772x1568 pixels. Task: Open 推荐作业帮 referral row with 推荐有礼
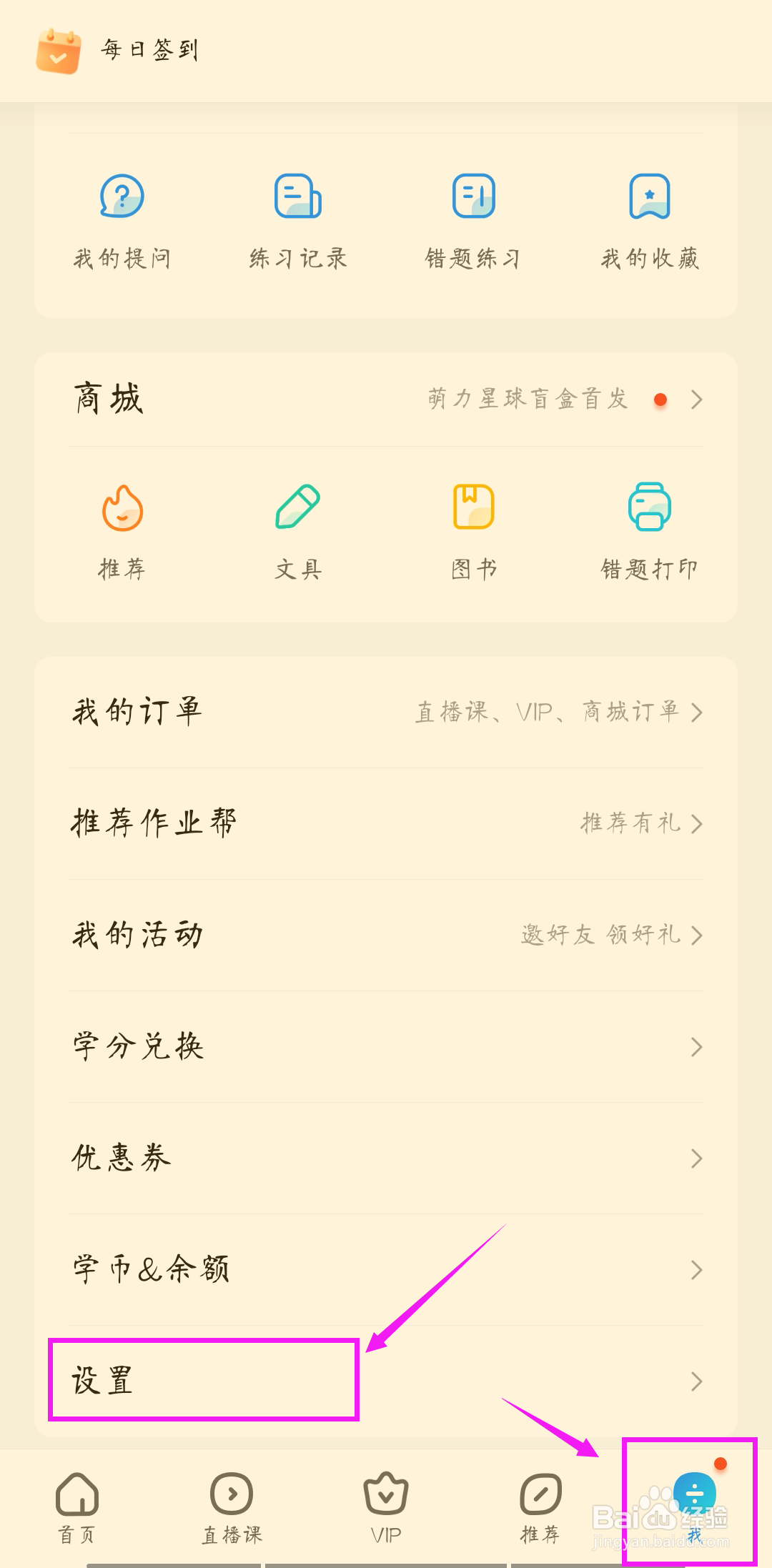[386, 823]
